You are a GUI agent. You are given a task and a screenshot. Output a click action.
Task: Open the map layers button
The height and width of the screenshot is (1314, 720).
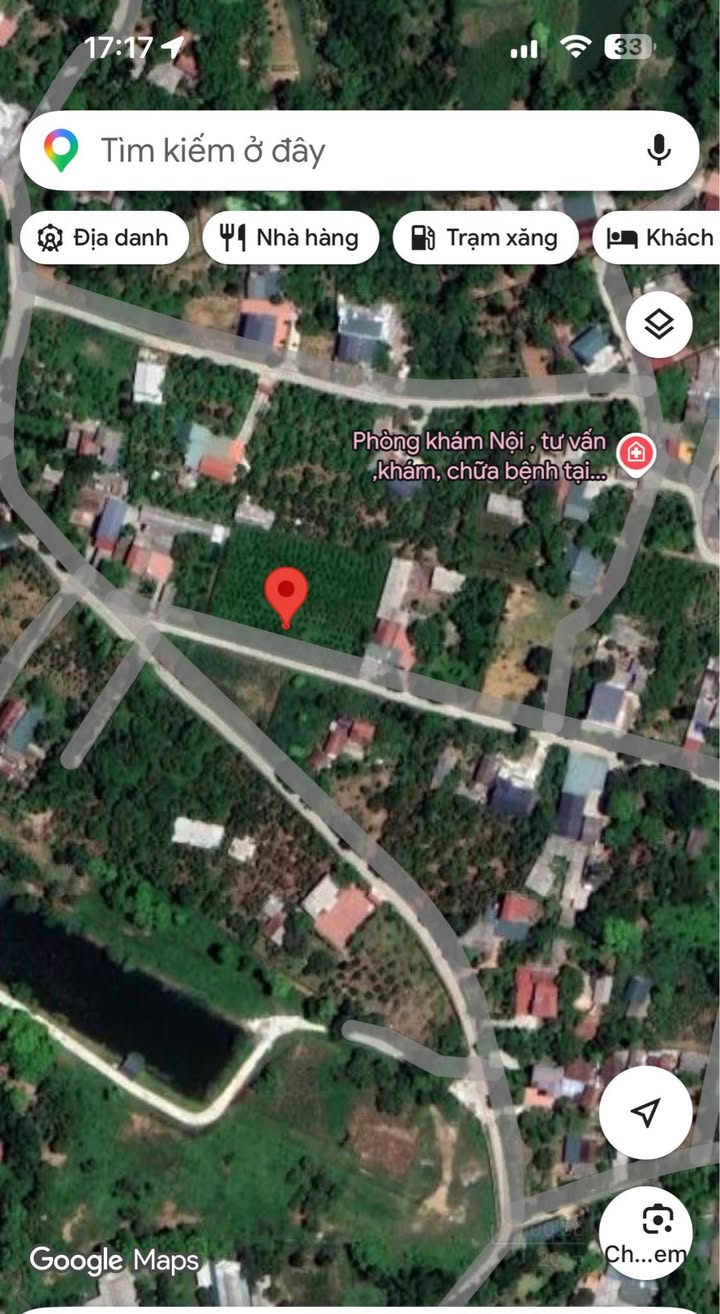click(x=659, y=324)
